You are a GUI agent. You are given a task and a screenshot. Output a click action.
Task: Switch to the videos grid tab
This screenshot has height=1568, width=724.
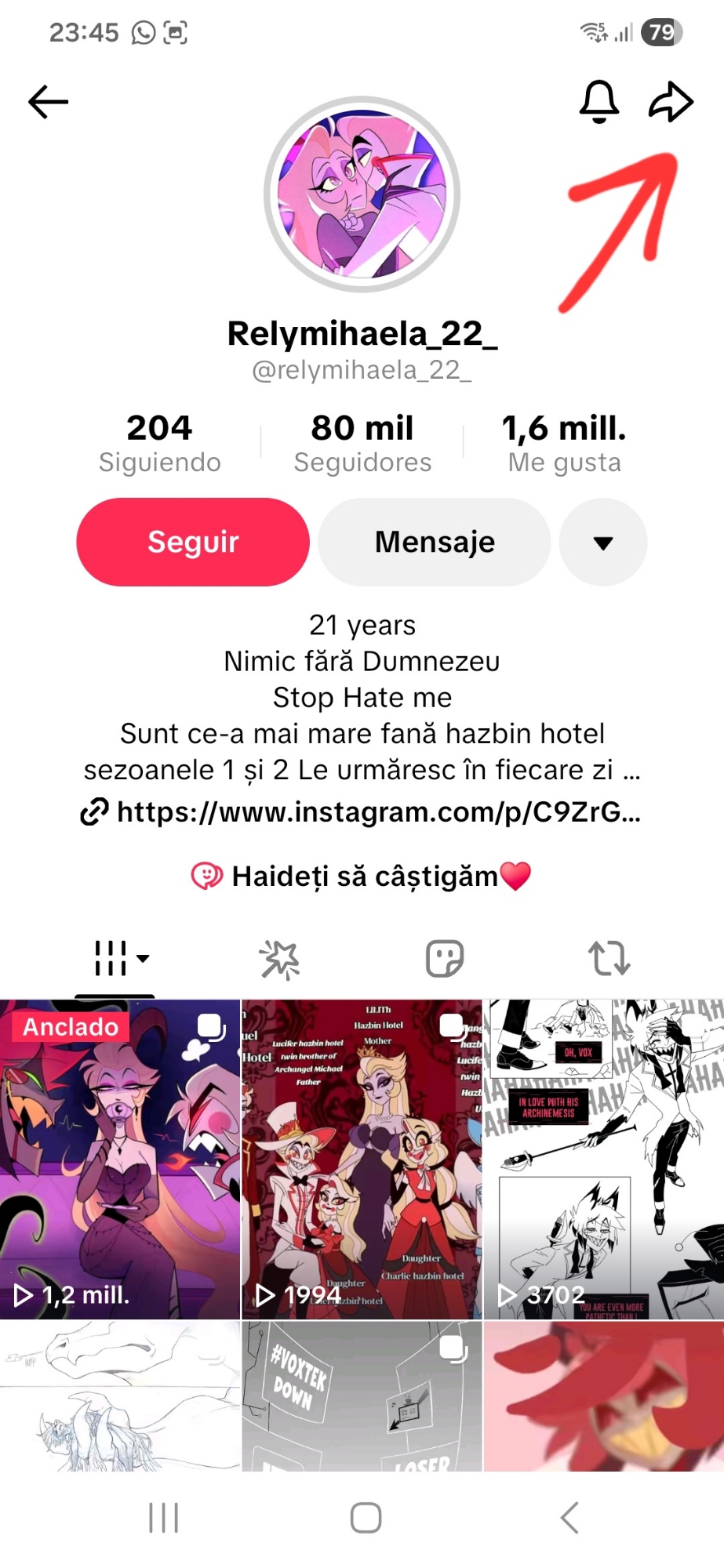pyautogui.click(x=115, y=958)
